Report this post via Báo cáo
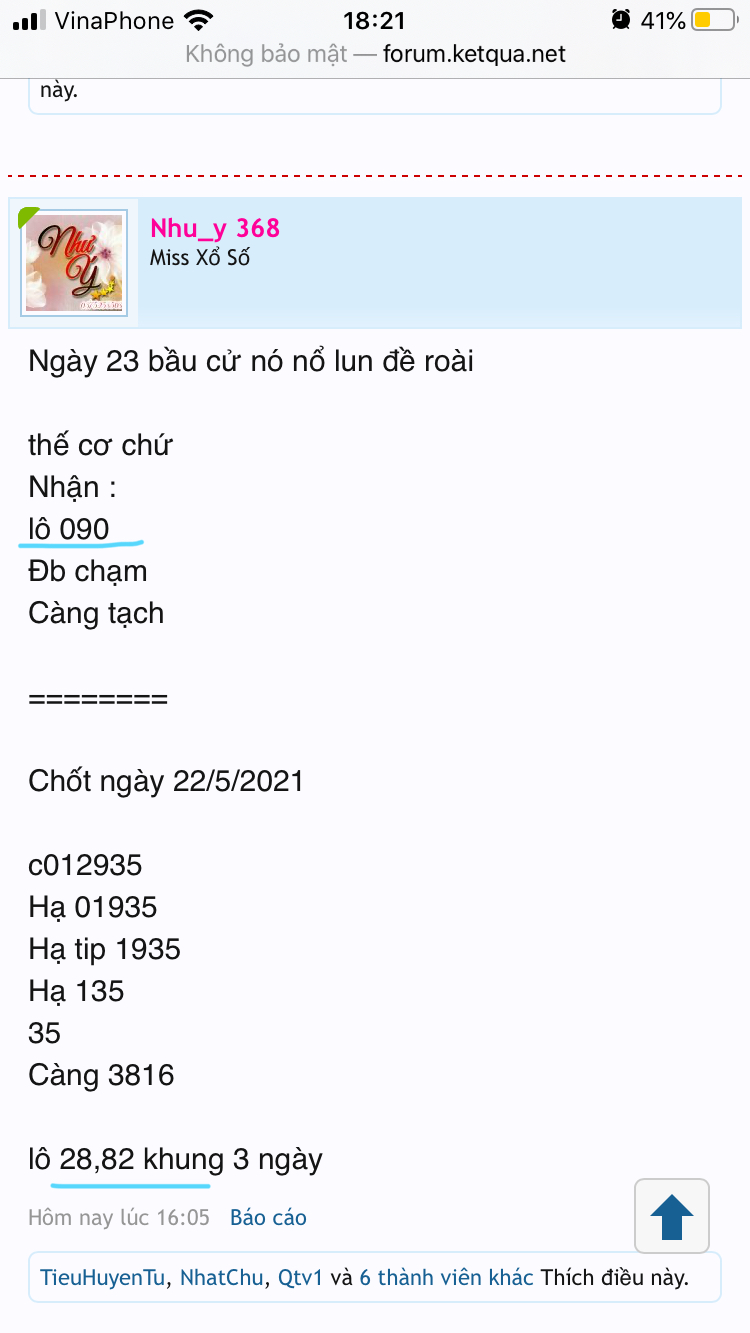This screenshot has width=750, height=1333. pyautogui.click(x=268, y=1218)
